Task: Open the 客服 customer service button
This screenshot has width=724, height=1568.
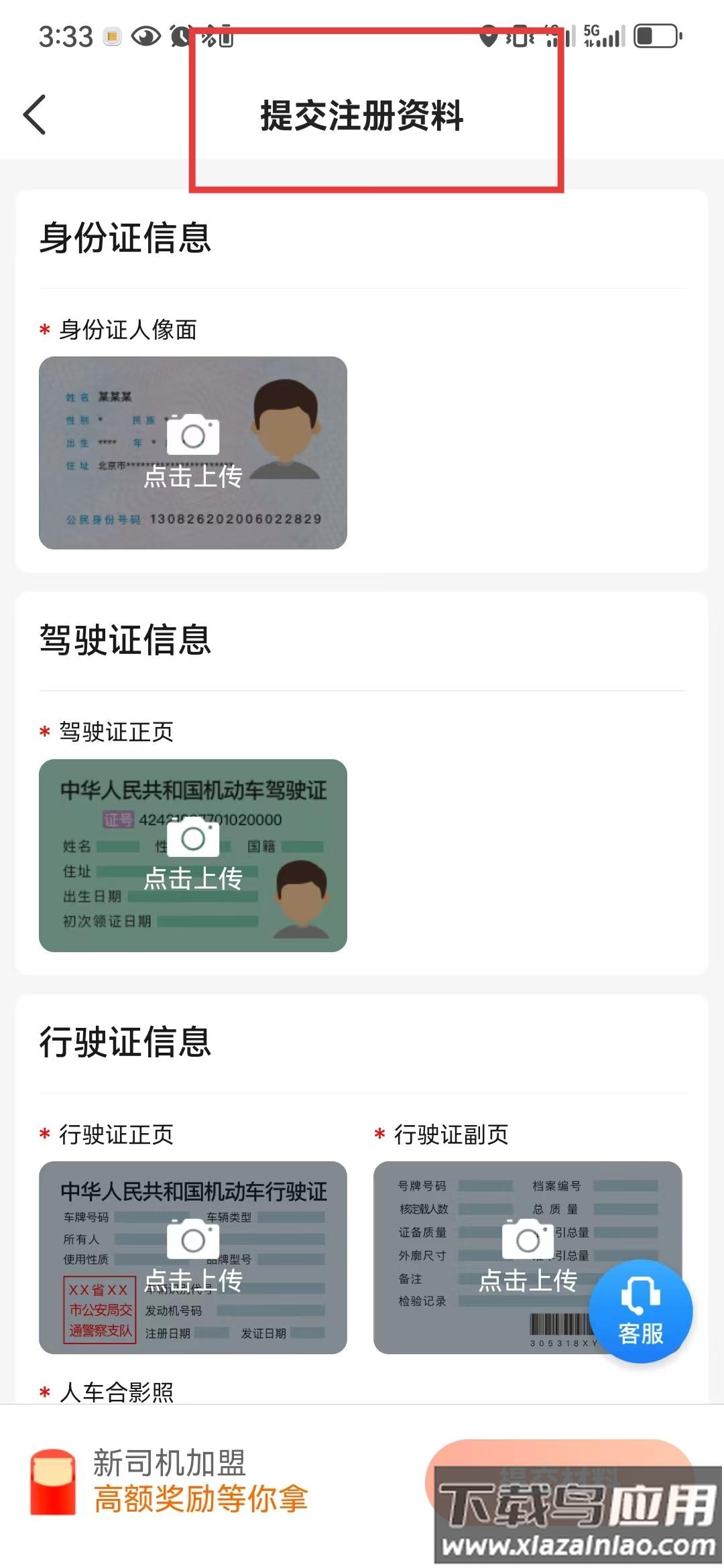Action: [x=640, y=1311]
